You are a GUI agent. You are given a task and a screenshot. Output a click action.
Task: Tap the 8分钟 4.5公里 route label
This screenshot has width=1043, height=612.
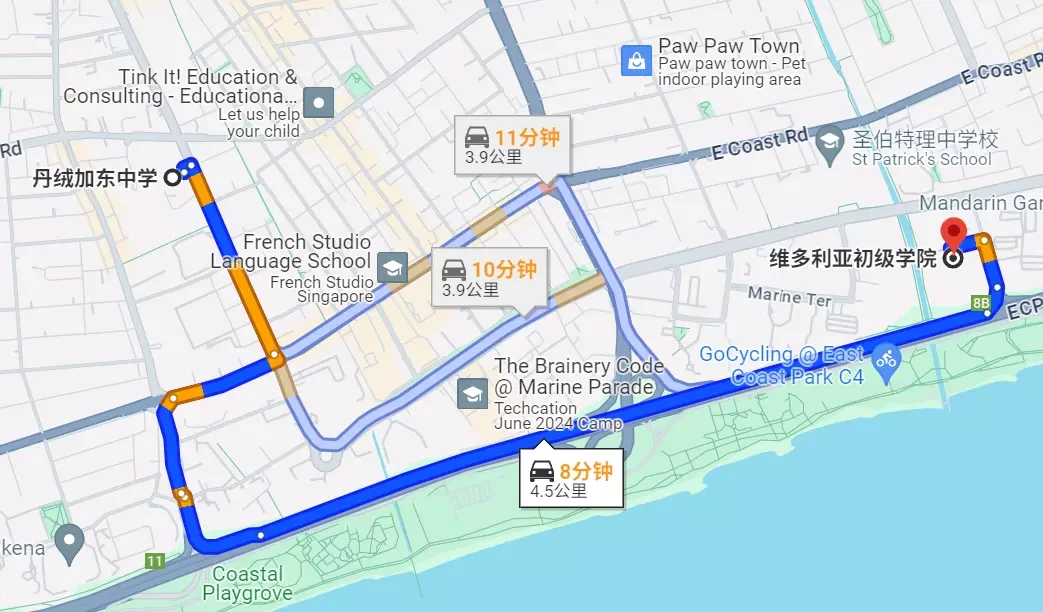[572, 479]
